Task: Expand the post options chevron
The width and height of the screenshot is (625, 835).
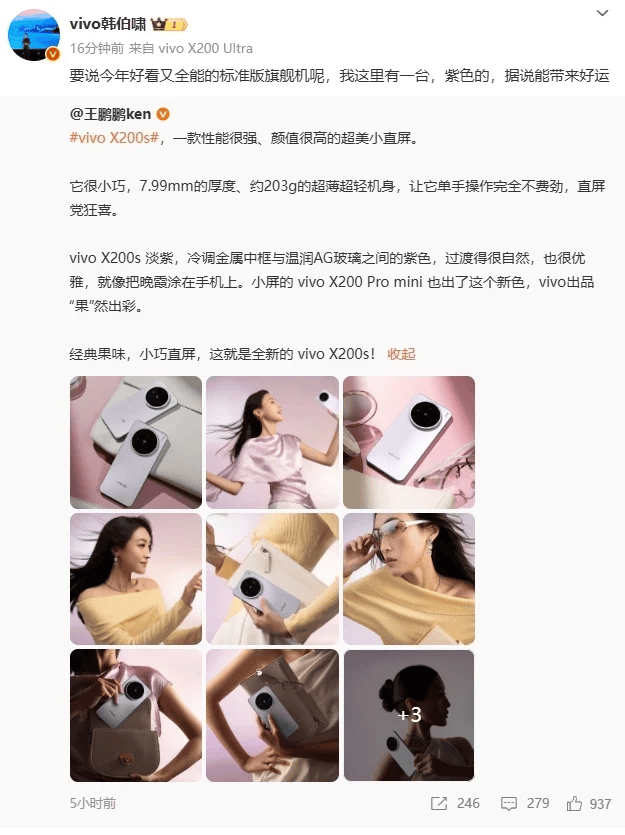Action: click(601, 14)
